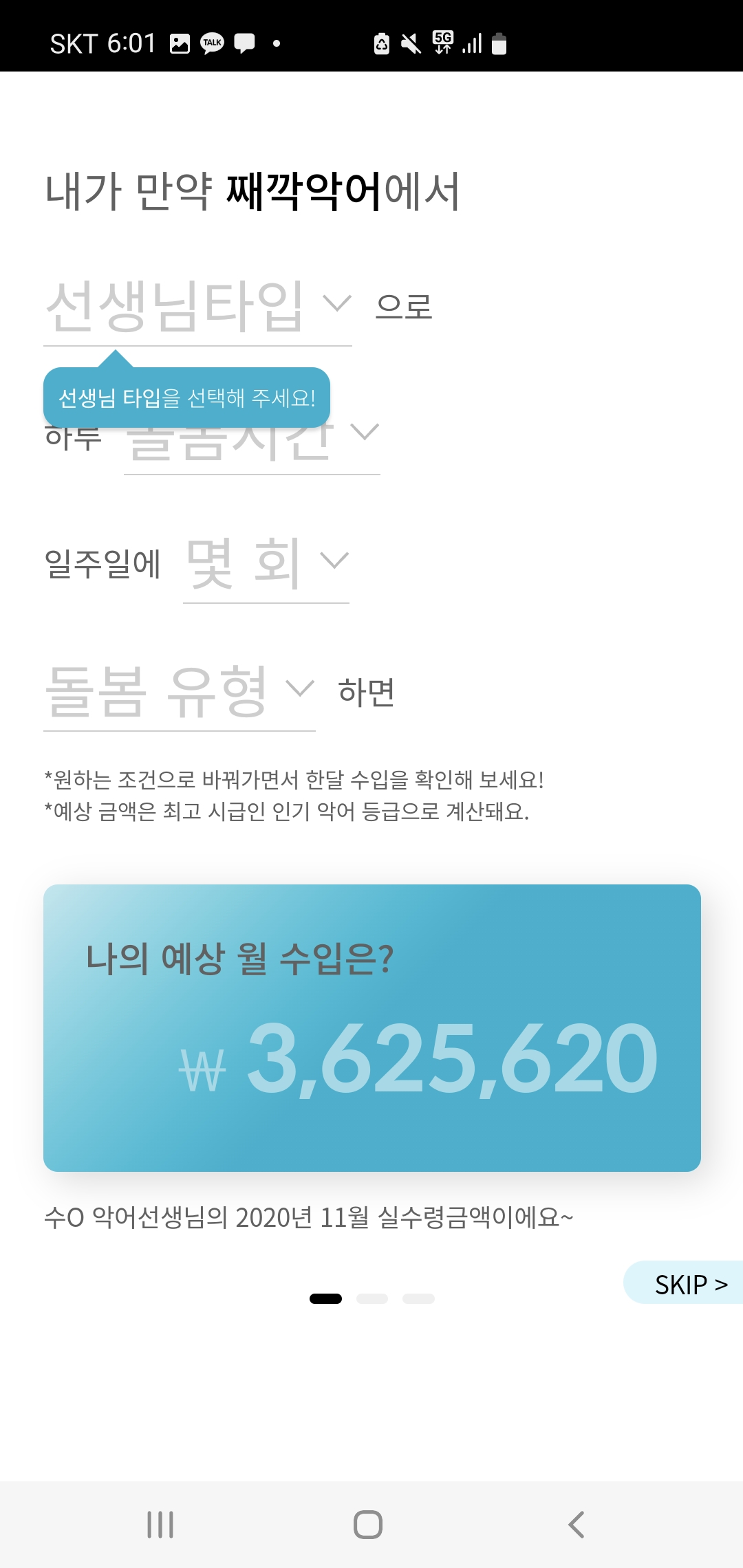
Task: Choose the 몇 회 weekly frequency dropdown
Action: click(x=266, y=565)
